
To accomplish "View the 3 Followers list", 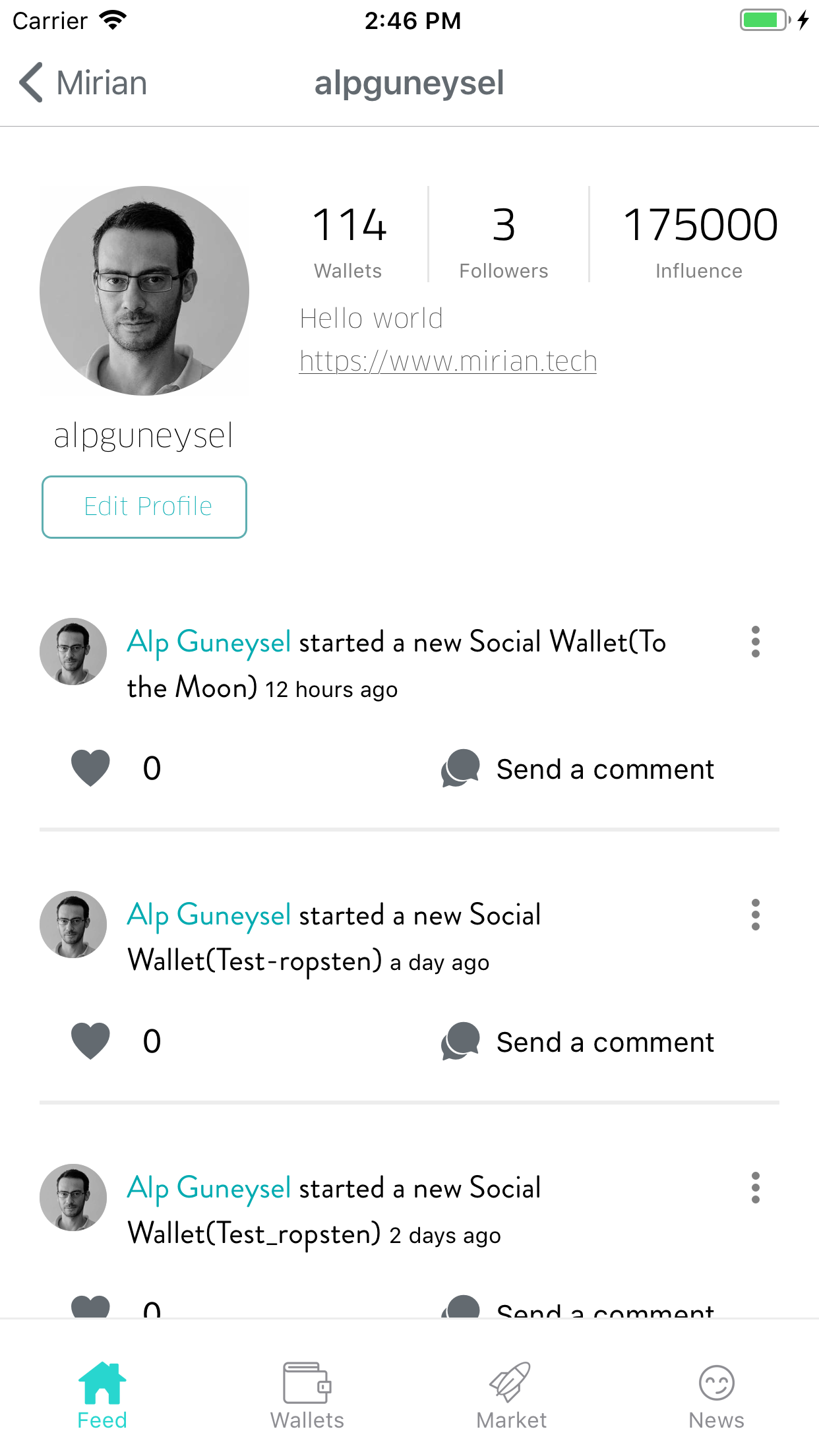I will [x=504, y=241].
